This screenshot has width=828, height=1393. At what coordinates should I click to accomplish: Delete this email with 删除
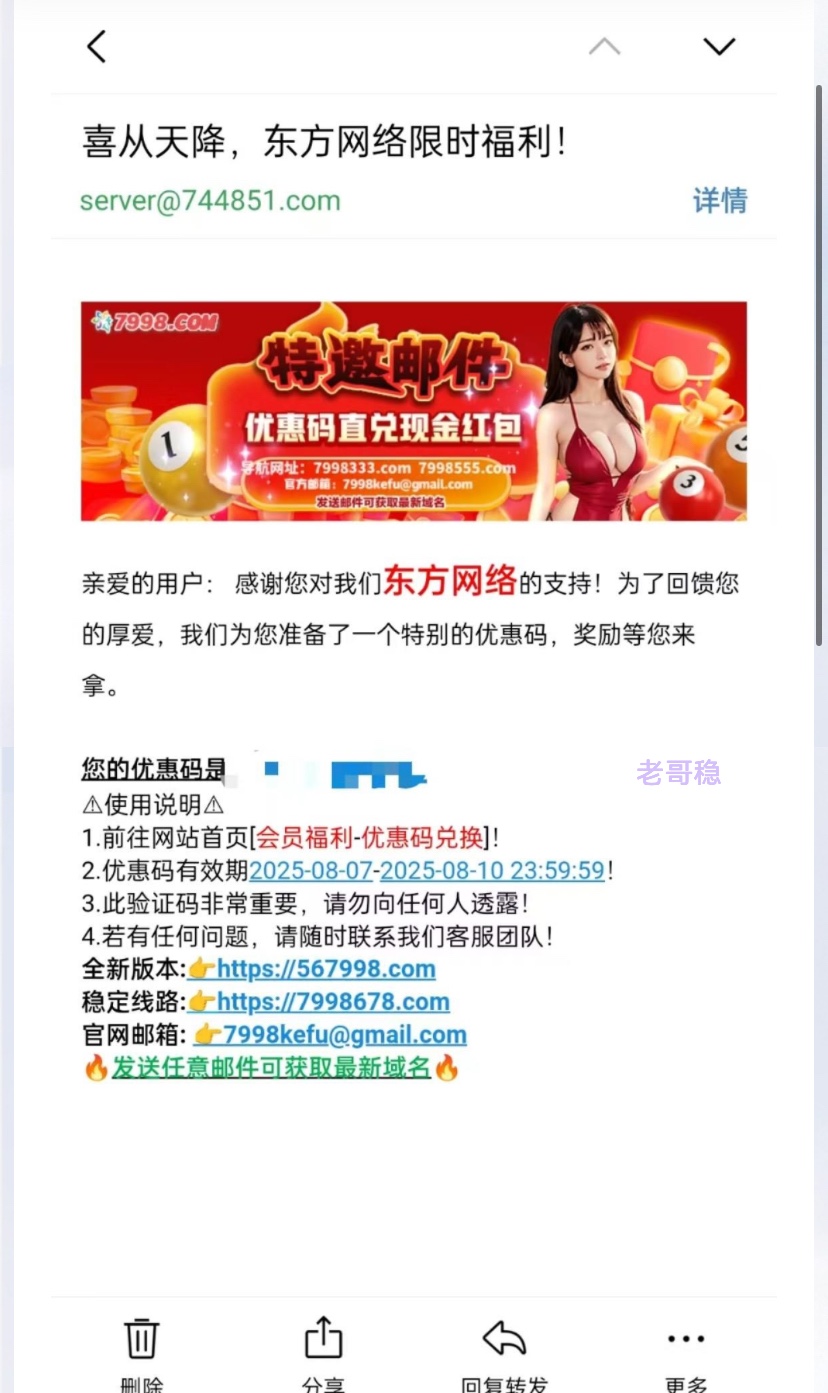click(142, 1350)
